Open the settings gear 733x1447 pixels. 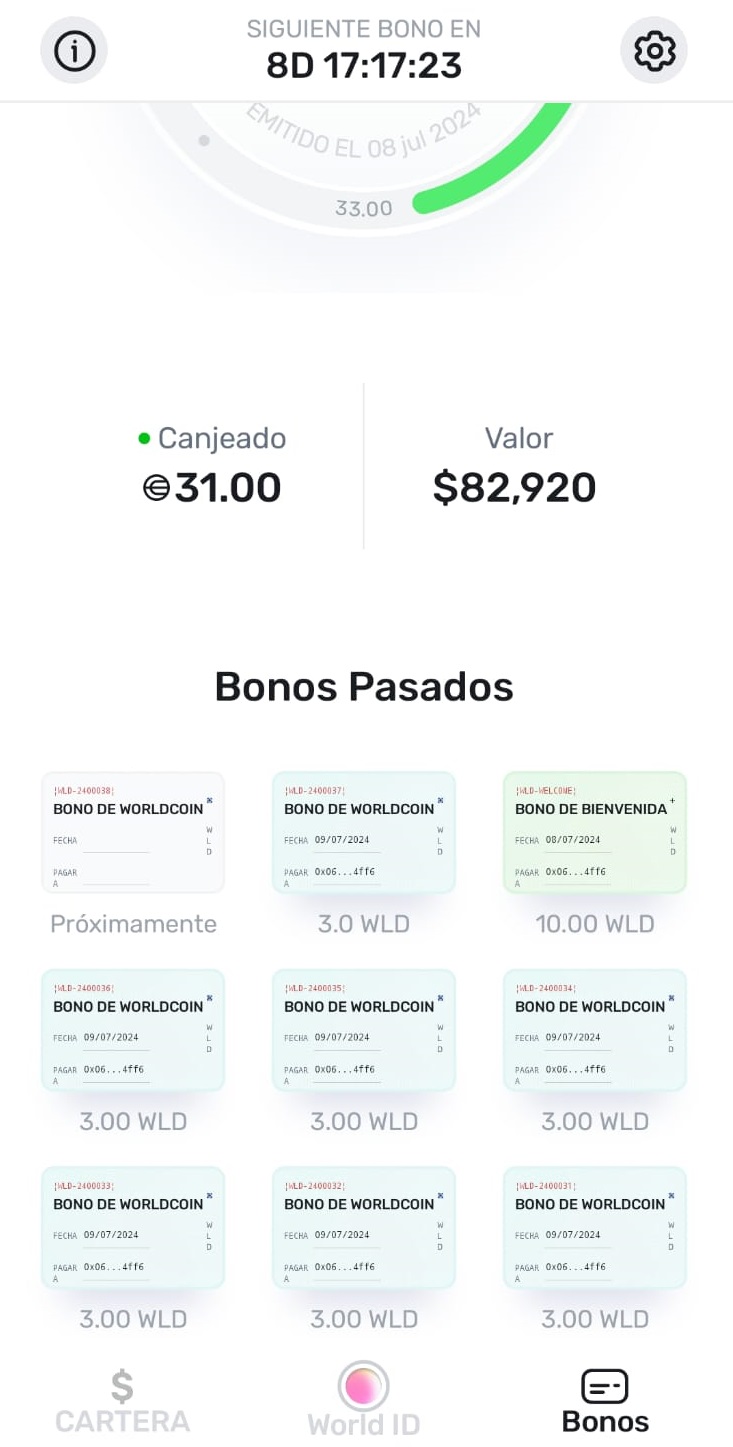coord(655,50)
